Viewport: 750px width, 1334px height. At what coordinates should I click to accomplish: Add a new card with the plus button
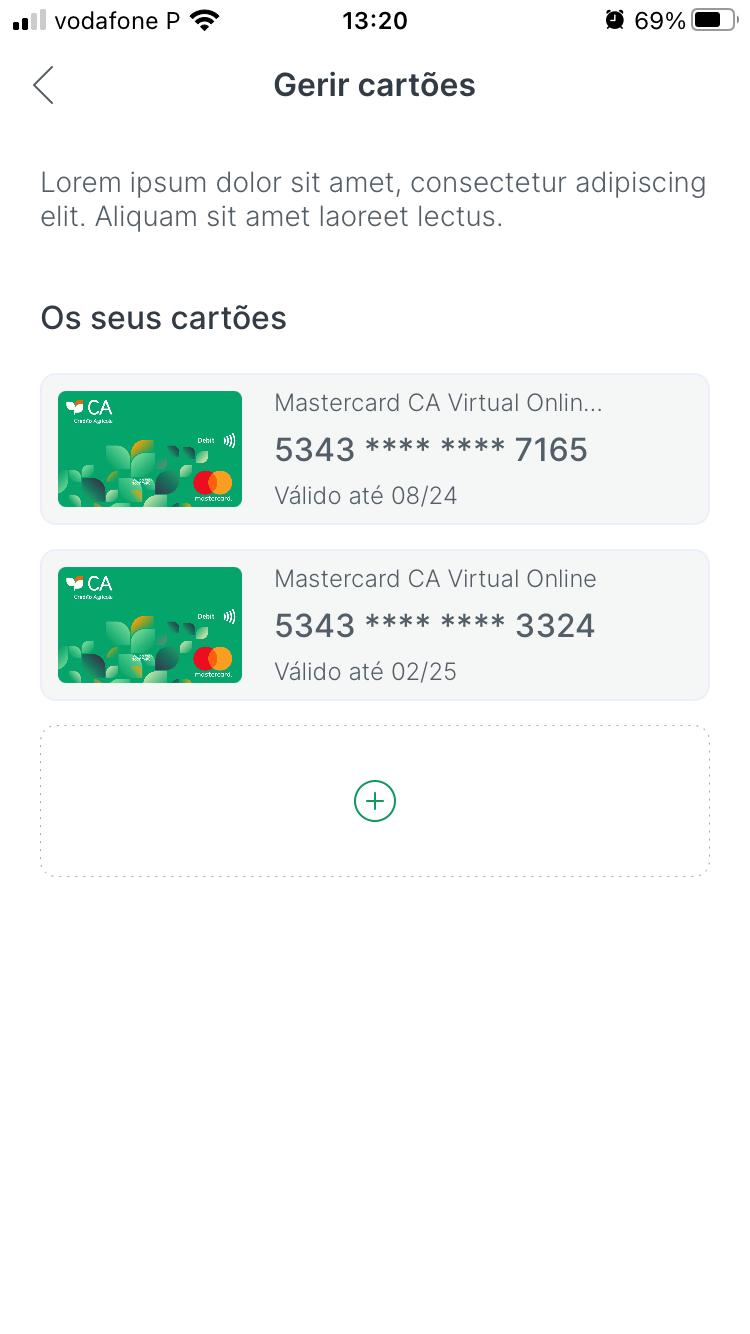(375, 801)
